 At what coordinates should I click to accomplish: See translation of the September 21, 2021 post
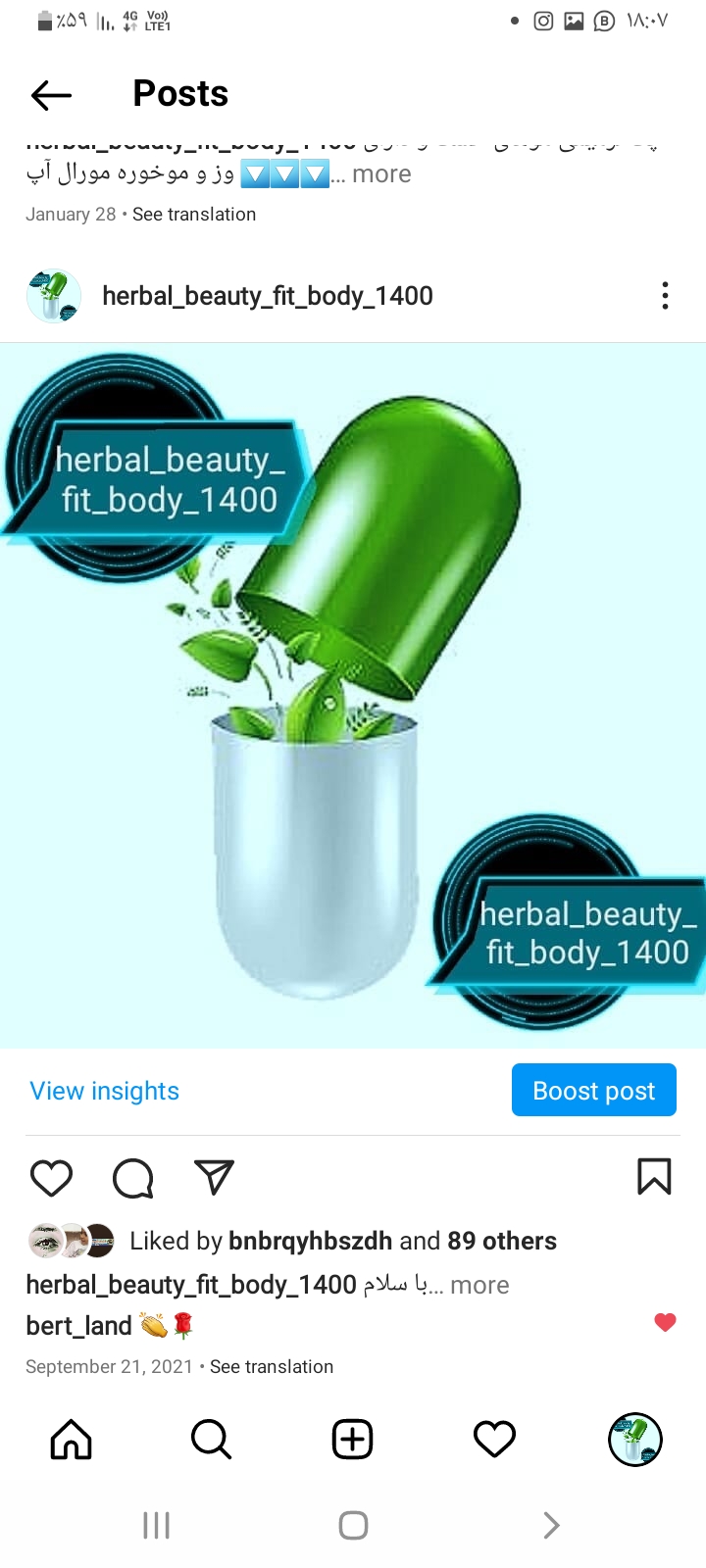pyautogui.click(x=272, y=1366)
